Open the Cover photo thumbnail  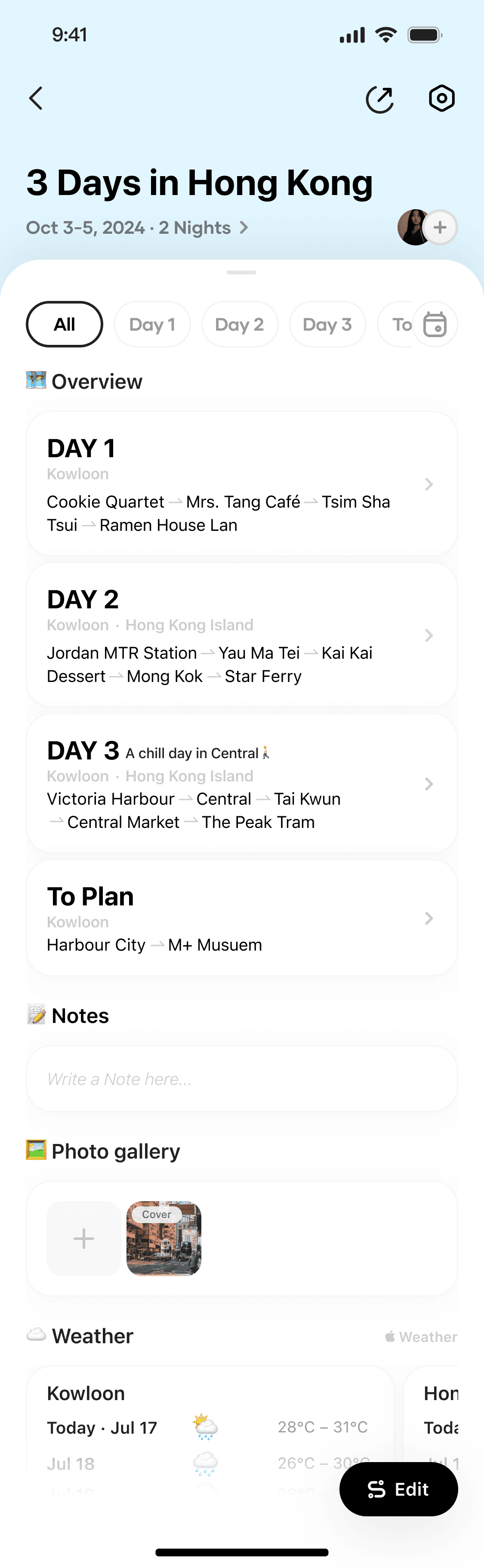pyautogui.click(x=163, y=1239)
